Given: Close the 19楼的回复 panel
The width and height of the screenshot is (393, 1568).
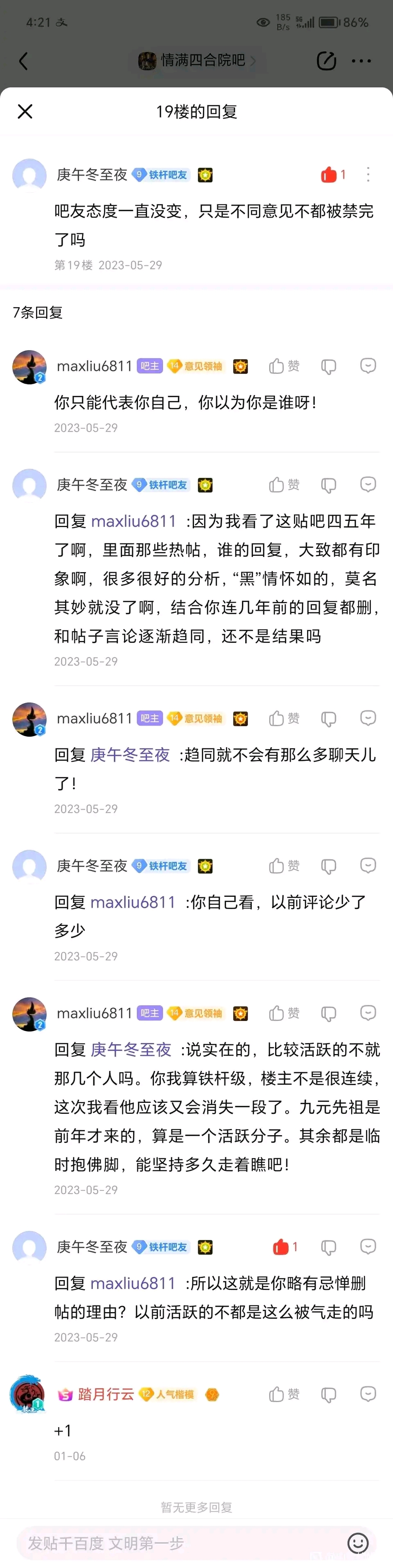Looking at the screenshot, I should [25, 111].
